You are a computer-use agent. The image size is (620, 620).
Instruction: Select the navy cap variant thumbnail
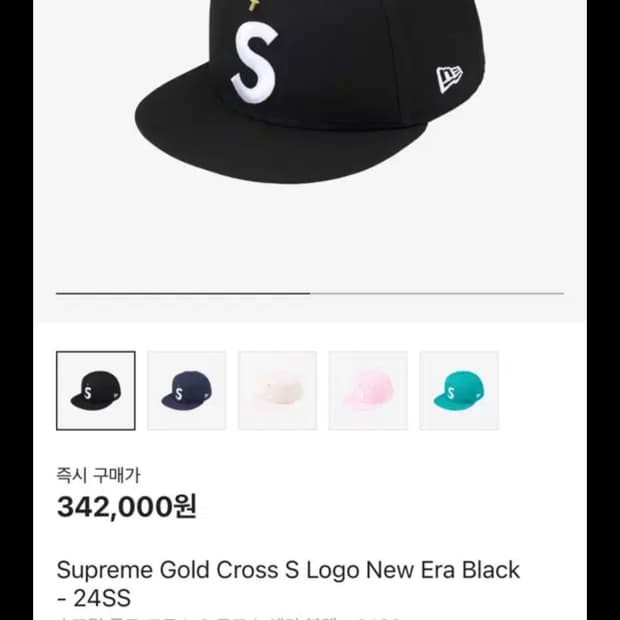pyautogui.click(x=187, y=391)
